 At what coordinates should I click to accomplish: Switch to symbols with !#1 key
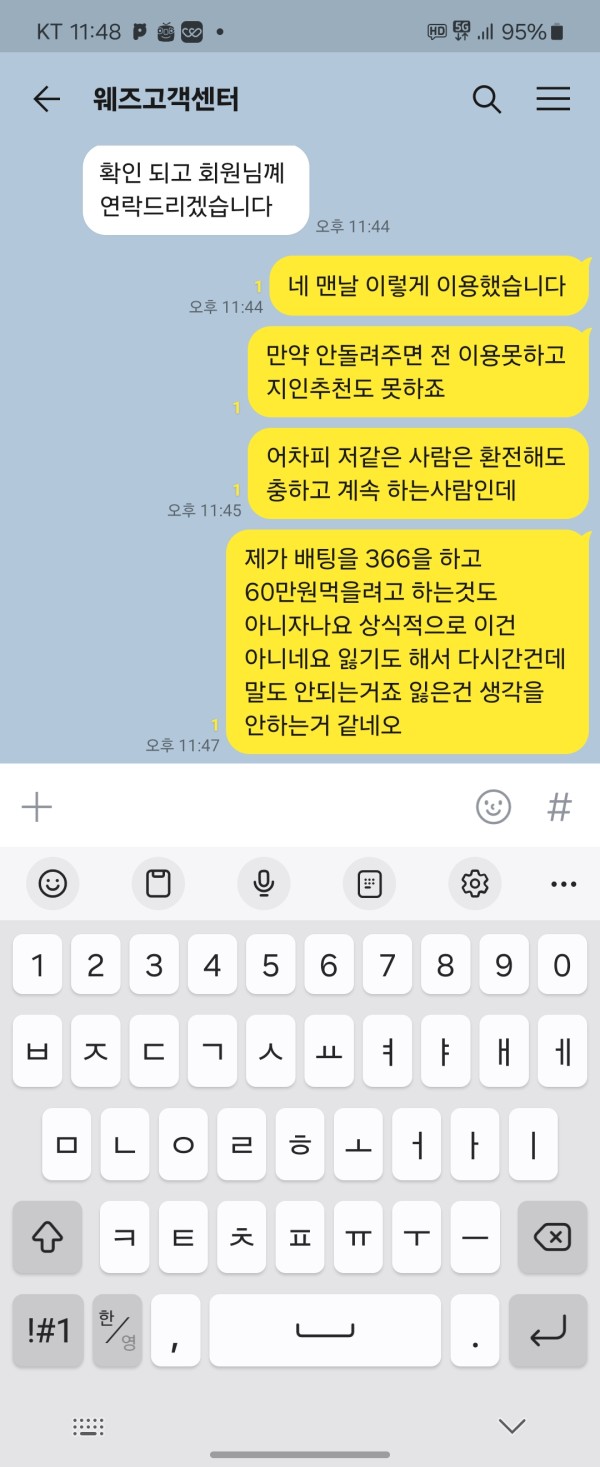48,1330
